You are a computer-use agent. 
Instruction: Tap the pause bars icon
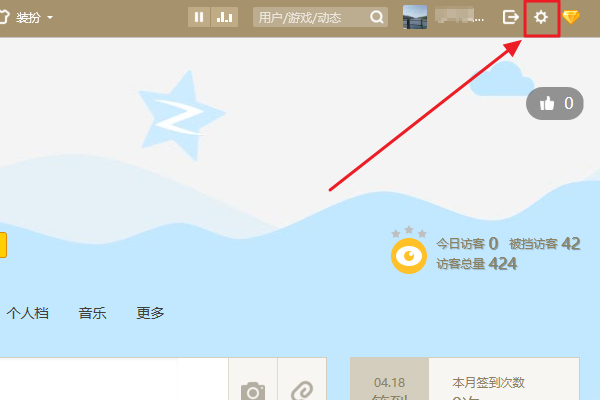[200, 17]
